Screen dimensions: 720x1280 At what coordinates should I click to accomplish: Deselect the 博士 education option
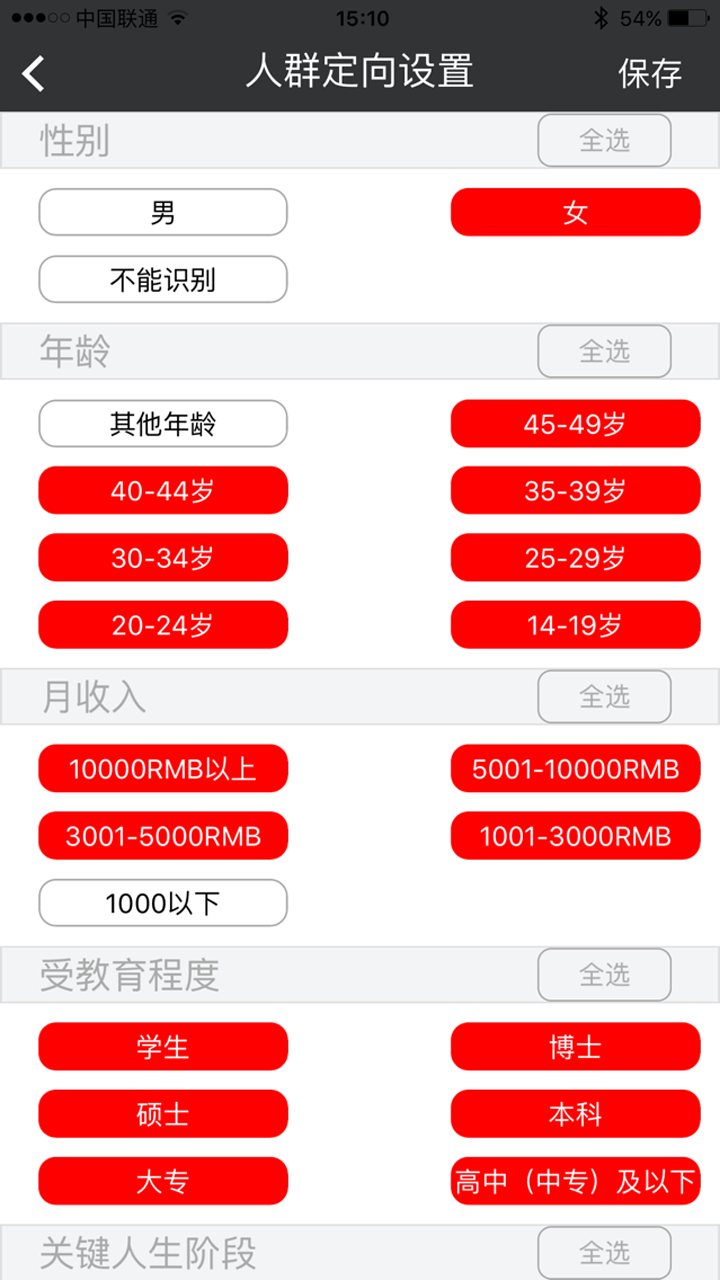coord(575,1047)
